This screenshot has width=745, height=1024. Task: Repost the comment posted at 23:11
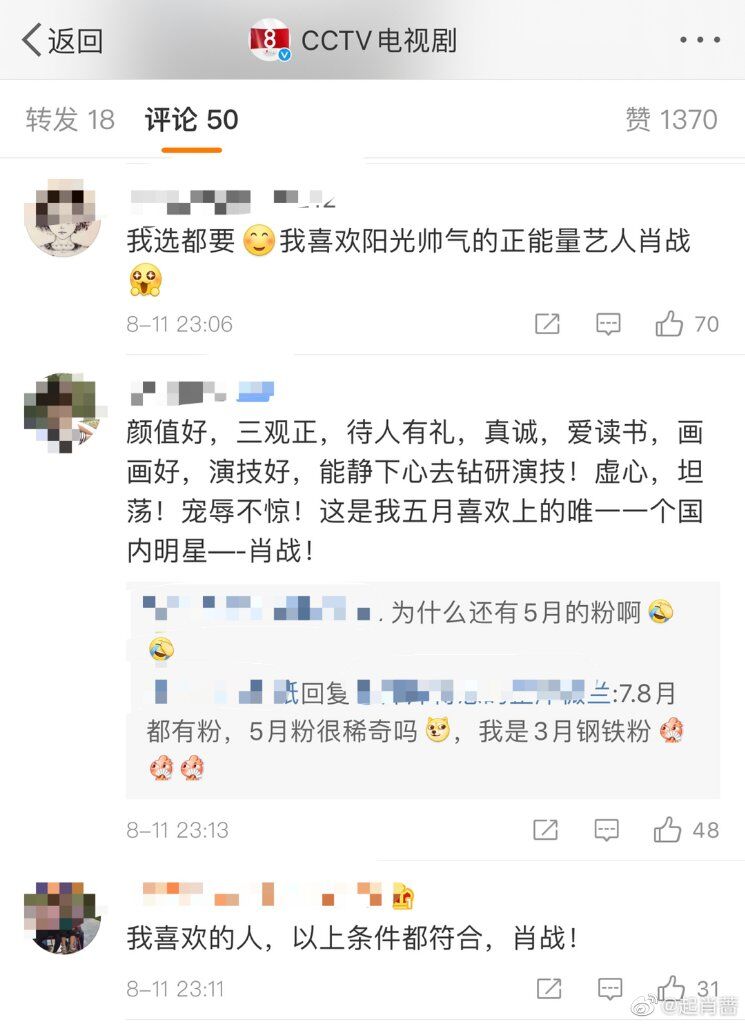coord(548,989)
